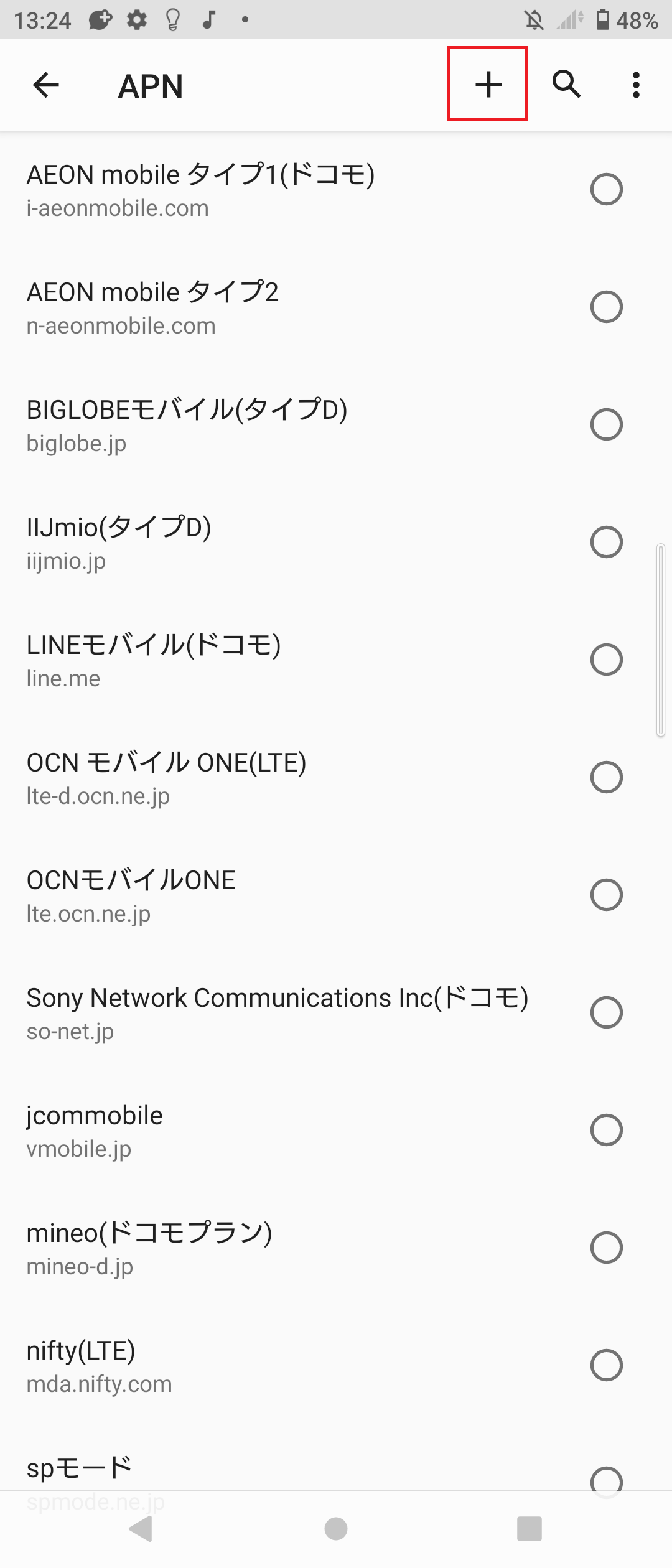The height and width of the screenshot is (1568, 672).
Task: Tap the plus icon to add a new APN
Action: pyautogui.click(x=487, y=85)
